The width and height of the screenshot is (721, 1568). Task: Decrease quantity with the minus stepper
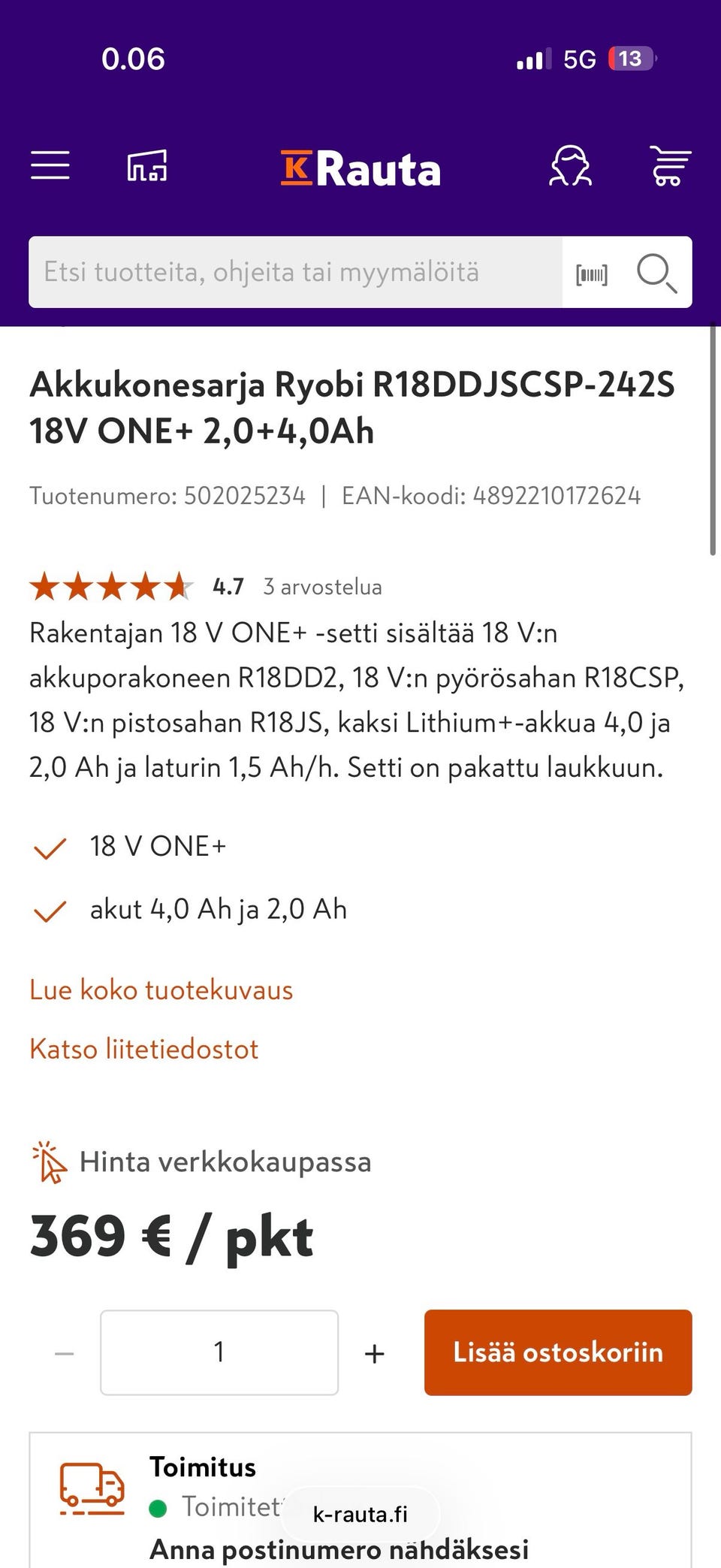pos(62,1352)
